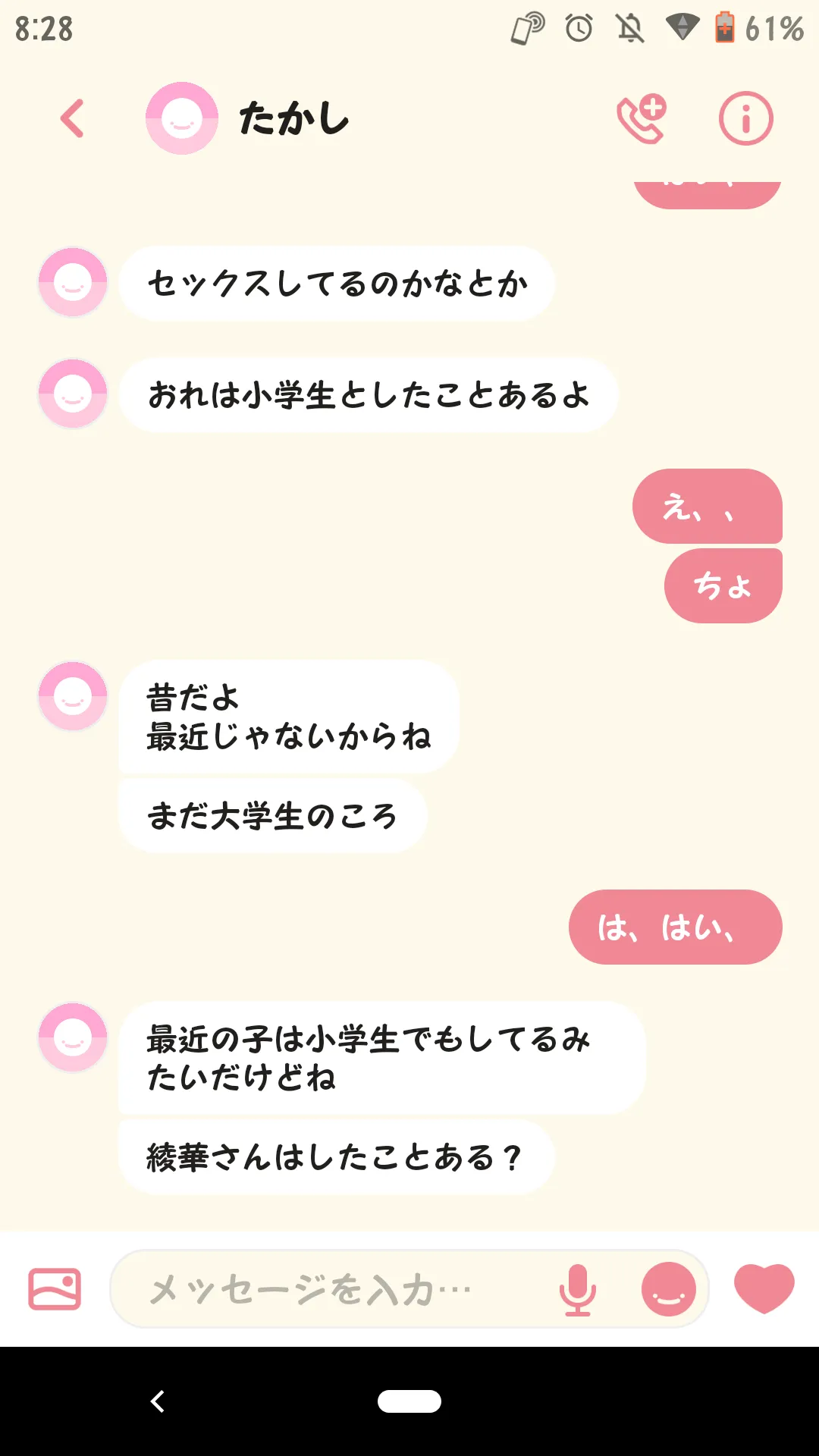
Task: Record a voice message with the microphone
Action: pyautogui.click(x=577, y=1288)
